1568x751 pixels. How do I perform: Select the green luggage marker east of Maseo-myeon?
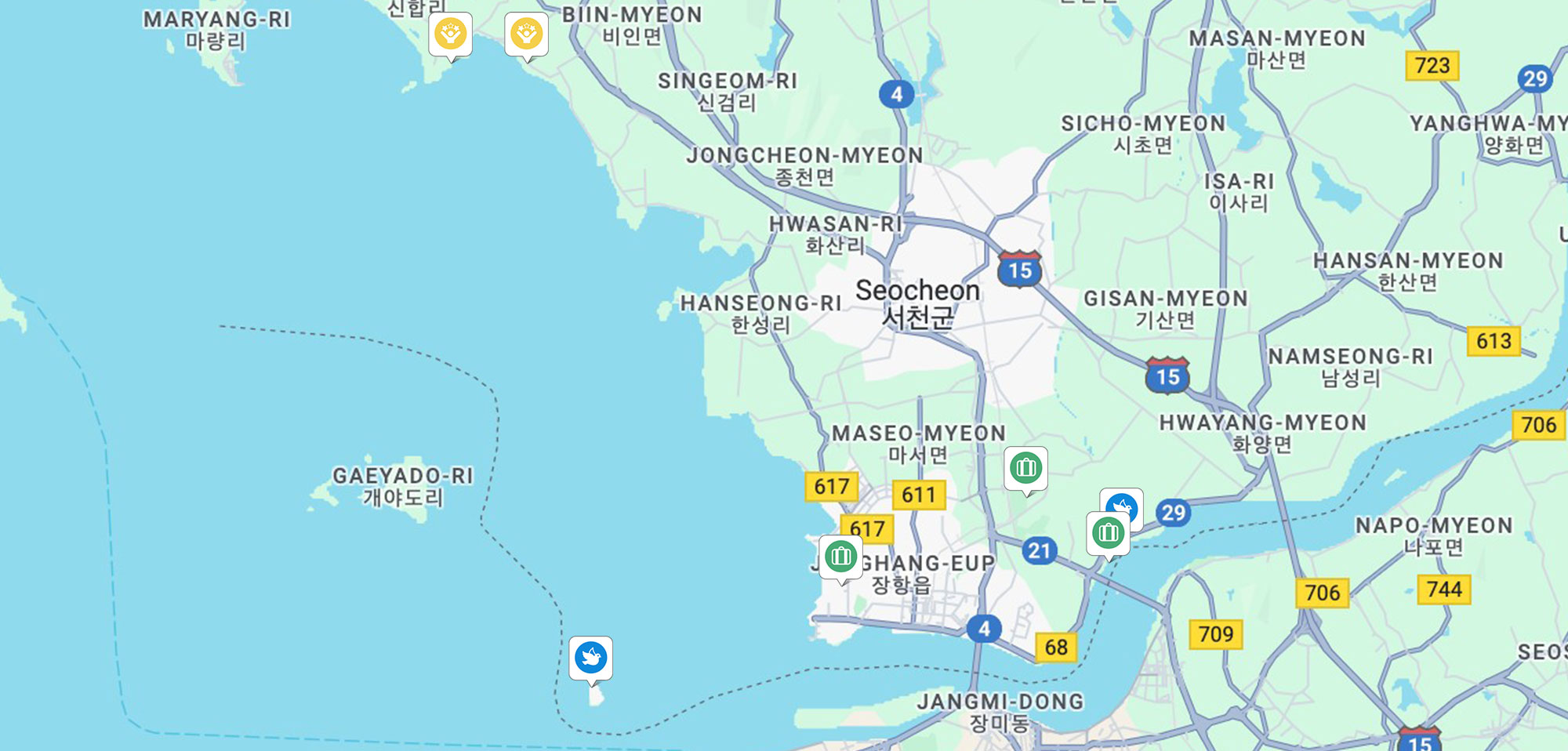1025,468
